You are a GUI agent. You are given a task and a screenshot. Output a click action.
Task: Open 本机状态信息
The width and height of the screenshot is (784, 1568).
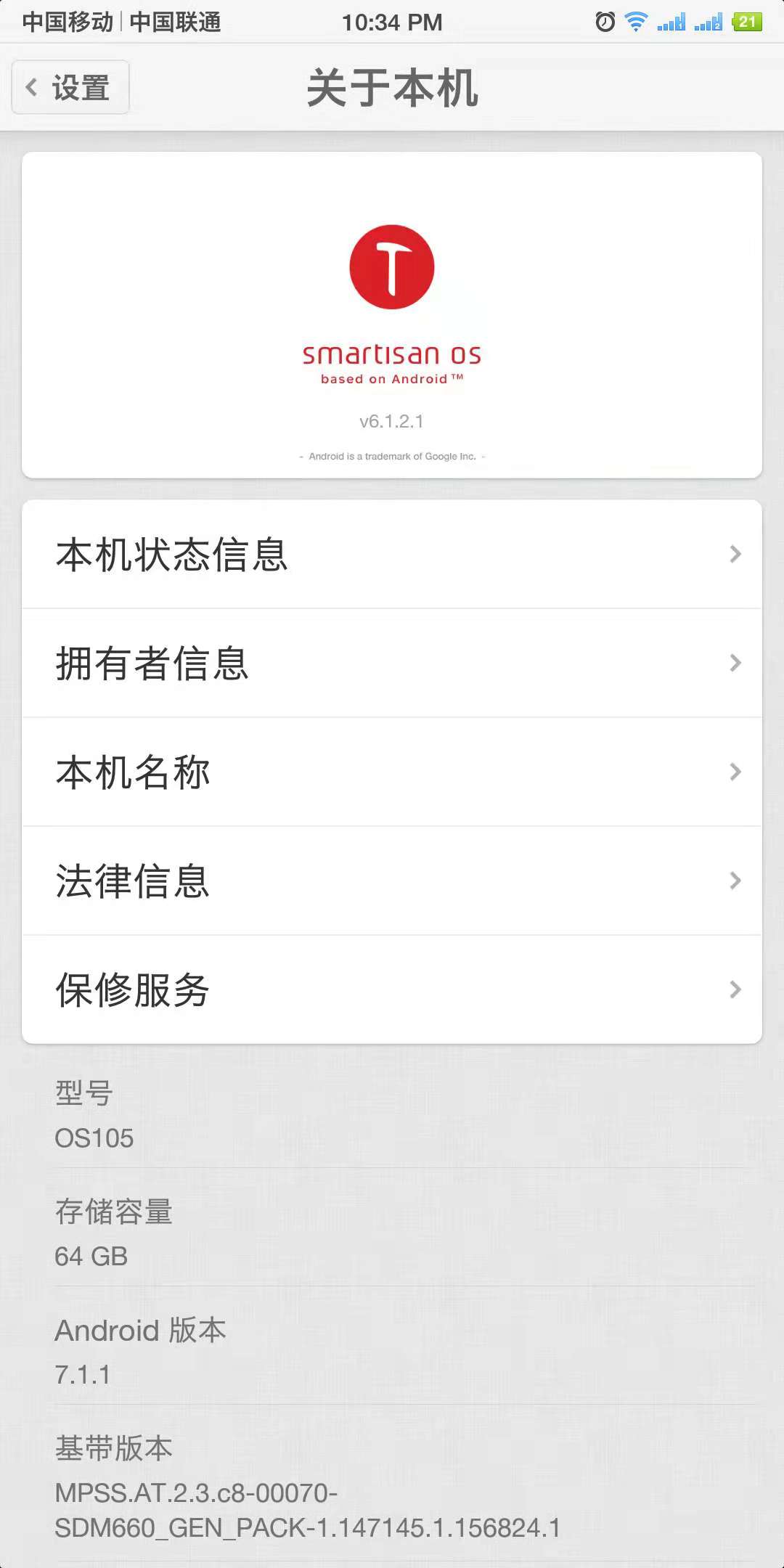392,555
